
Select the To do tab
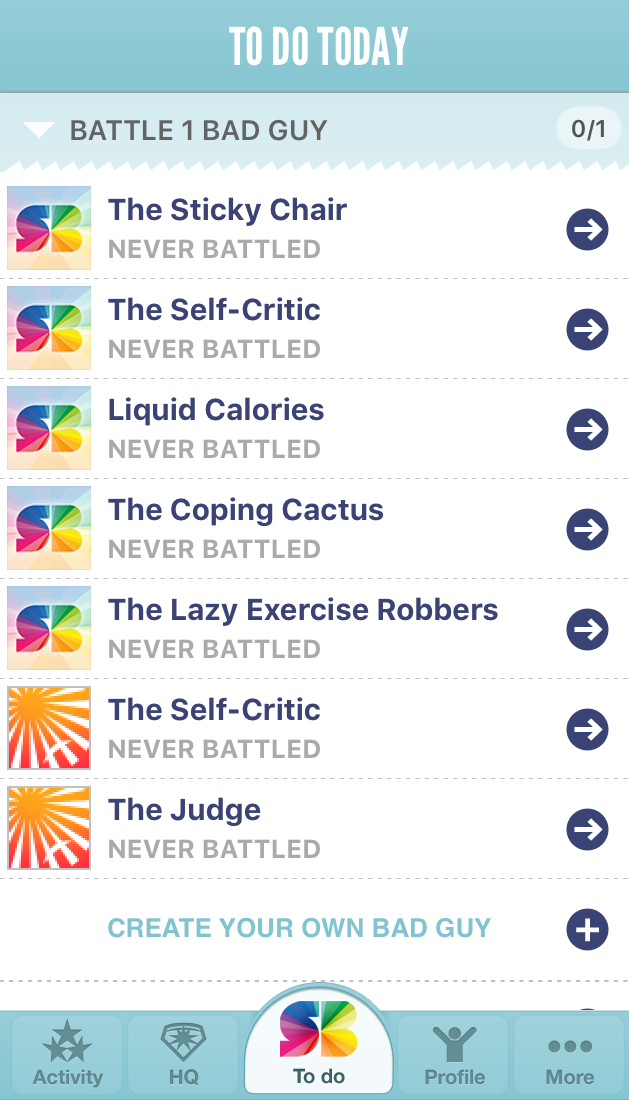(x=318, y=1045)
